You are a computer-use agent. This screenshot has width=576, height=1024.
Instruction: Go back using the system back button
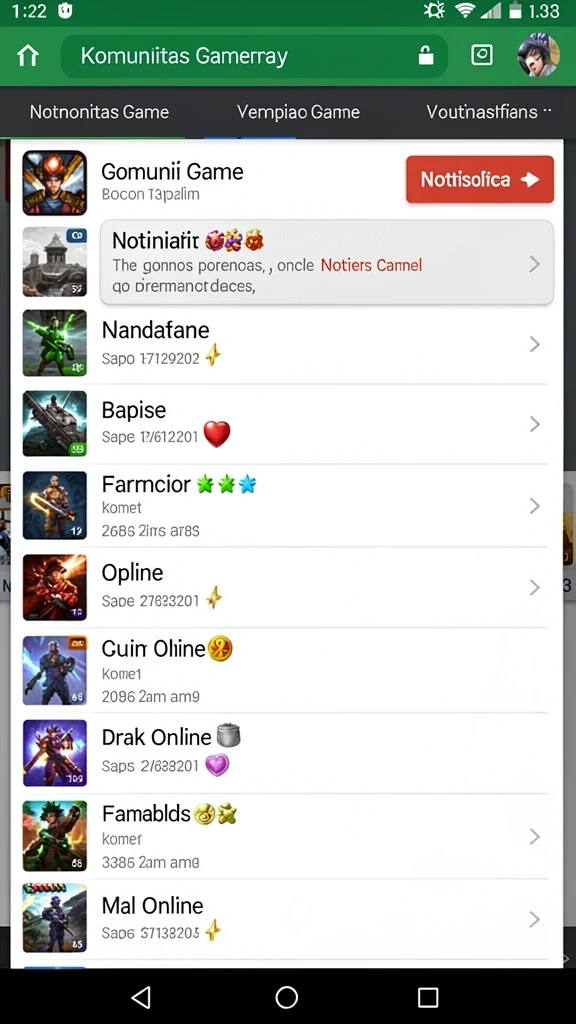click(x=140, y=997)
